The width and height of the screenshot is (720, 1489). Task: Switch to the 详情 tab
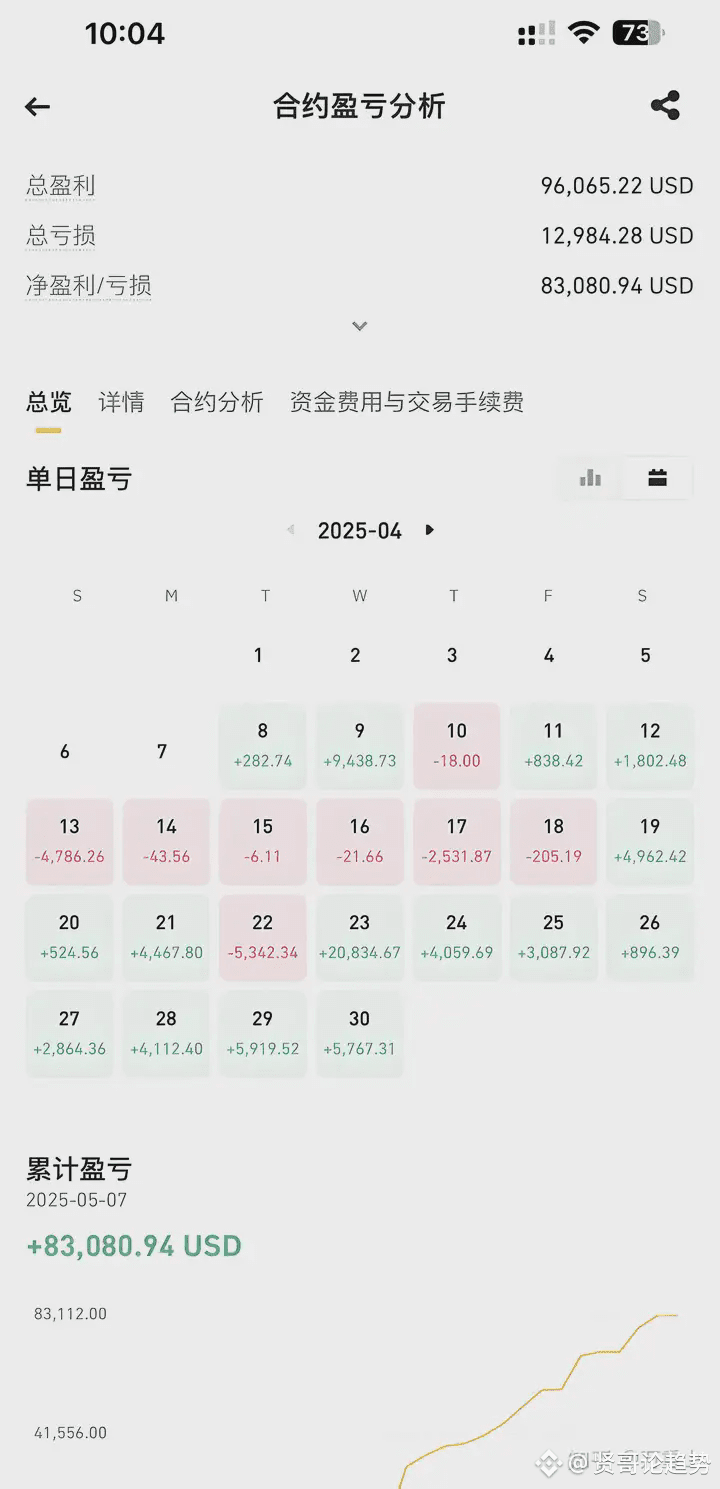click(x=121, y=402)
